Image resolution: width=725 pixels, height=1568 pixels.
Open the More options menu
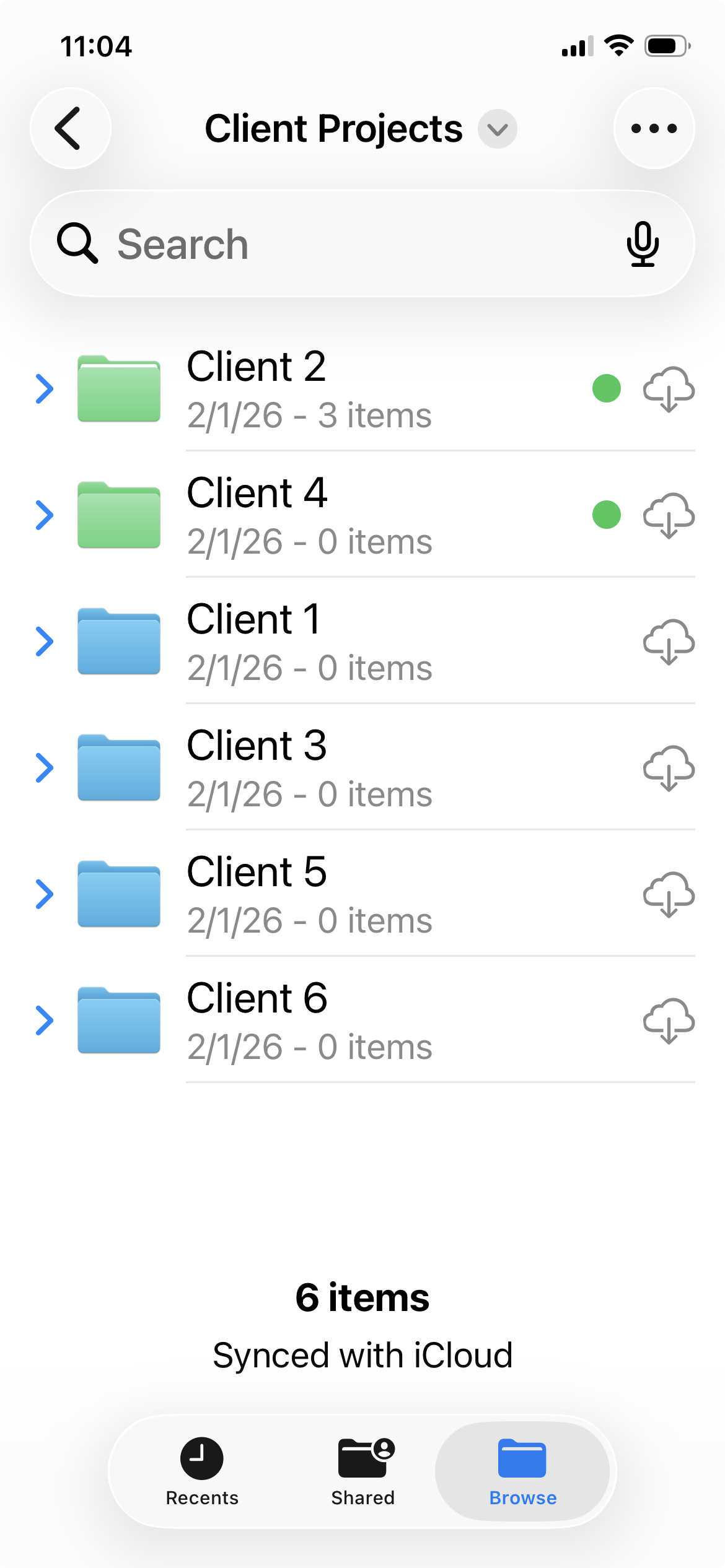[x=654, y=128]
